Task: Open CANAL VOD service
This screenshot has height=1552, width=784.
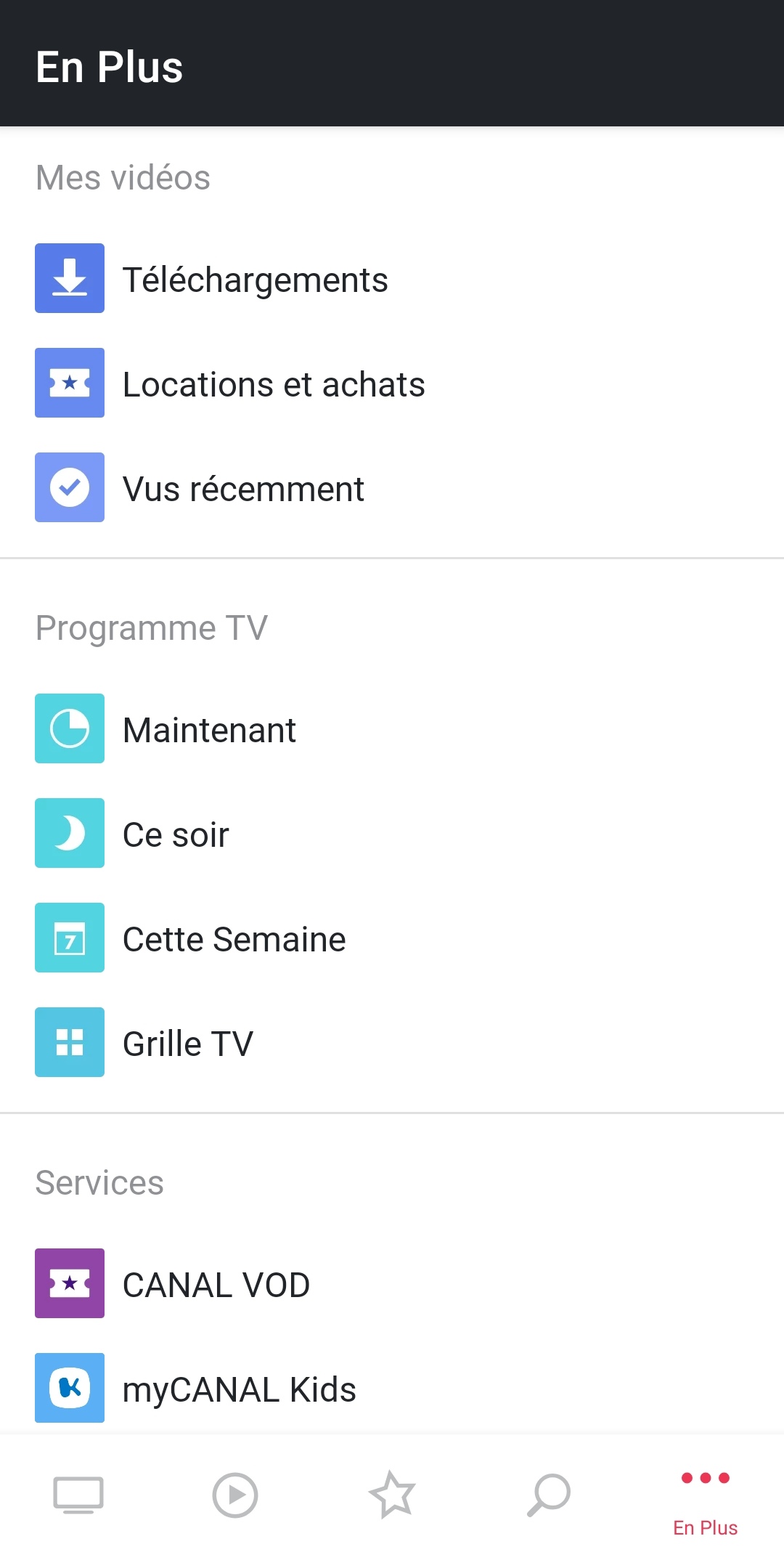Action: [216, 1284]
